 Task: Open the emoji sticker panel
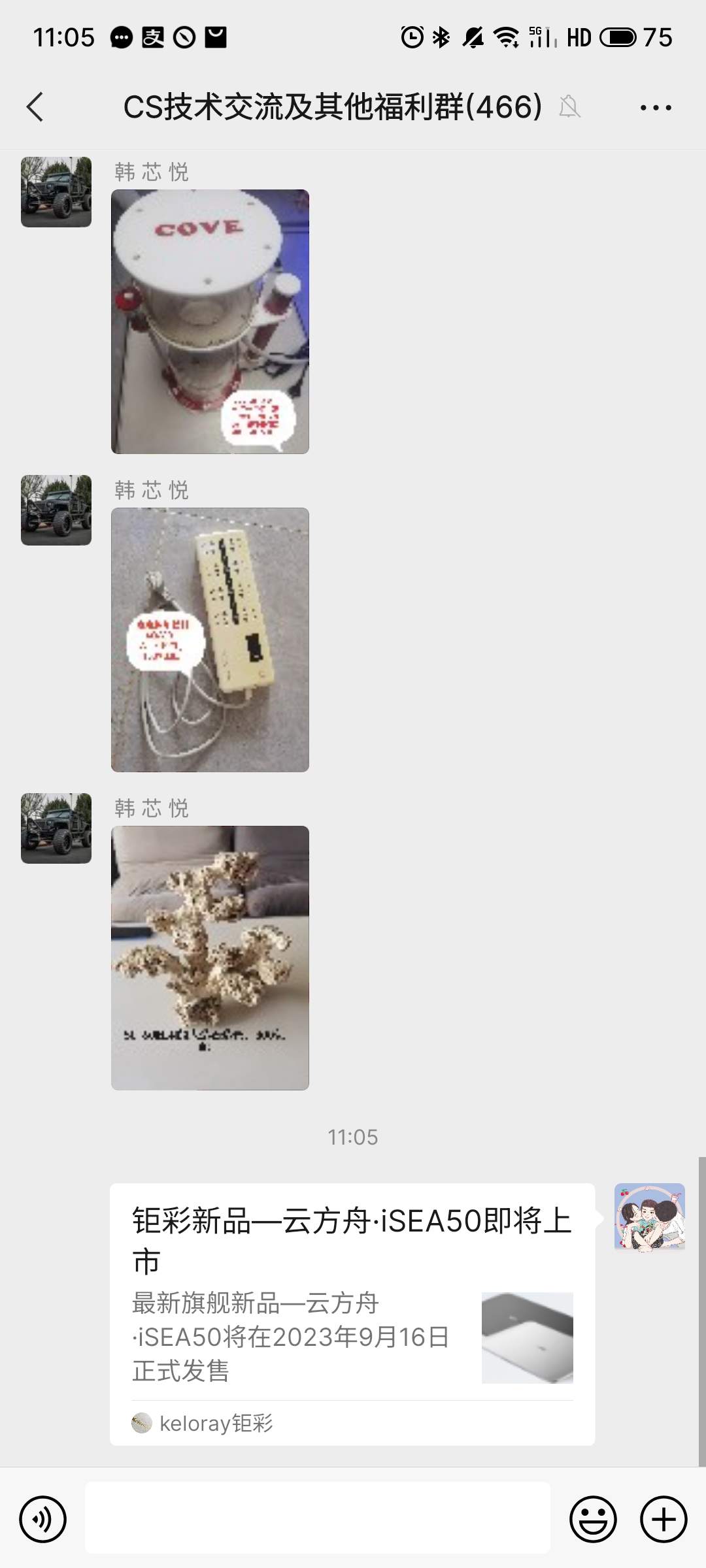[593, 1519]
